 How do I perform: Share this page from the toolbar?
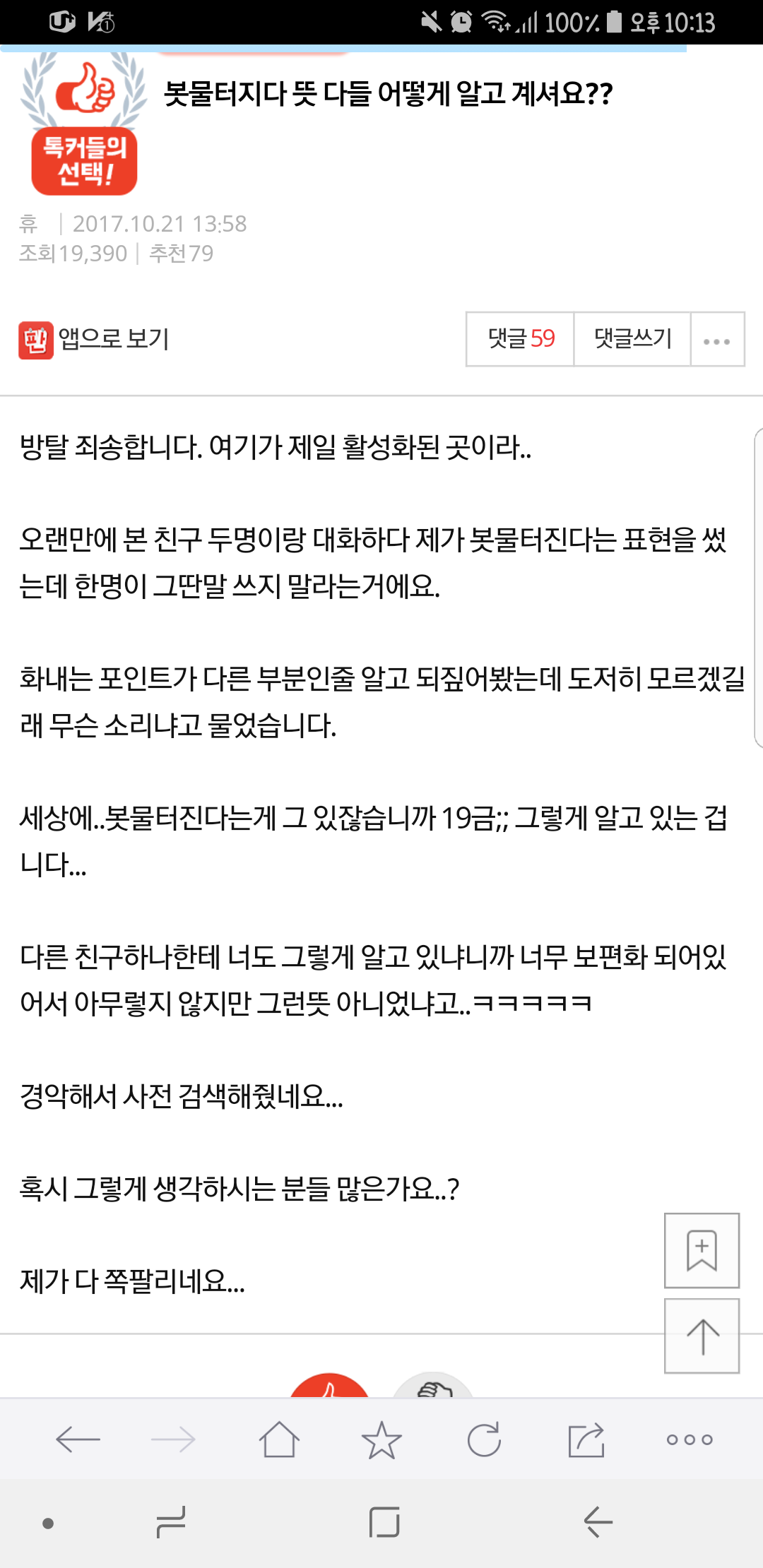click(x=586, y=1439)
